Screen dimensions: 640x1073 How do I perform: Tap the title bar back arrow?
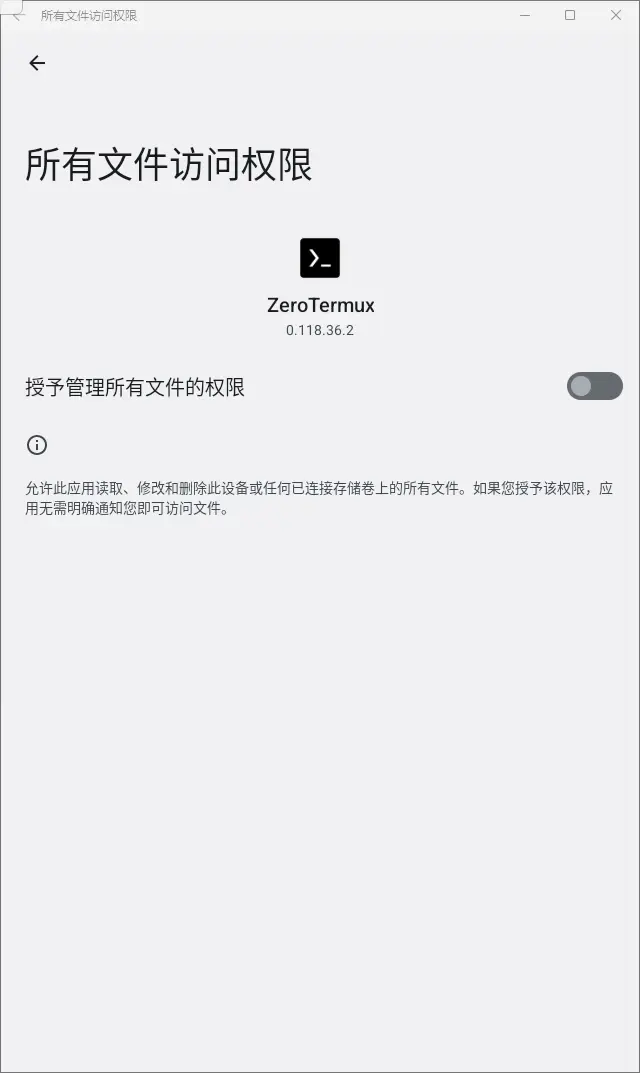point(17,15)
